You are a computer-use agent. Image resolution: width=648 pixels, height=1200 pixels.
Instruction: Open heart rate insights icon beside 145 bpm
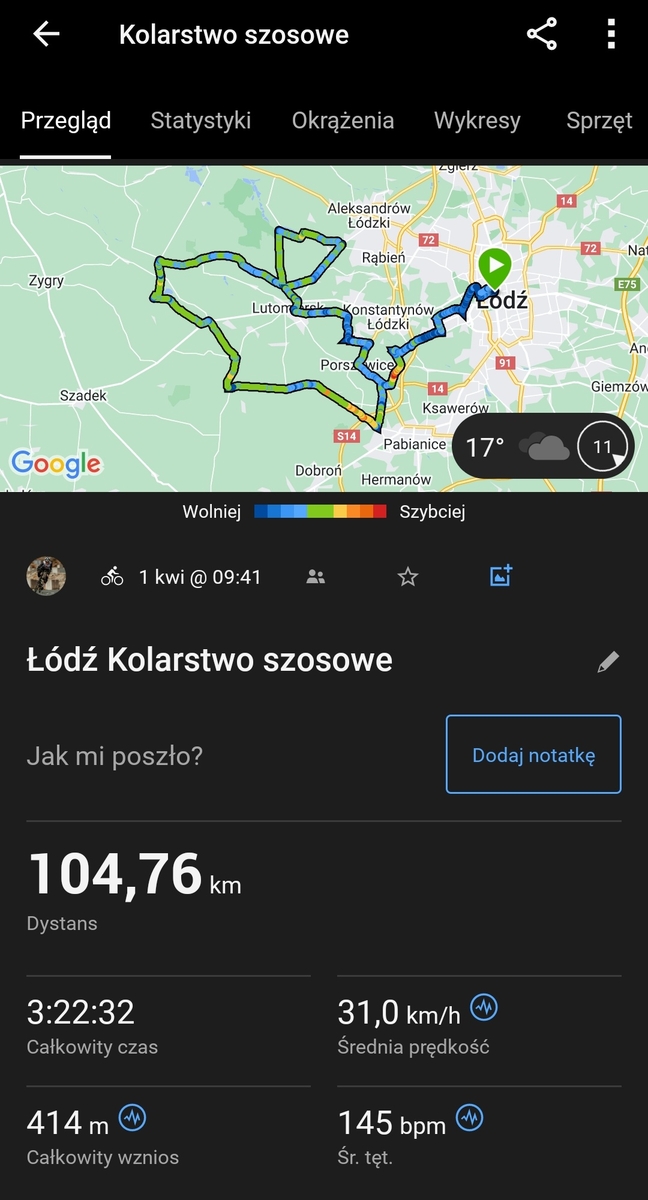coord(470,1119)
